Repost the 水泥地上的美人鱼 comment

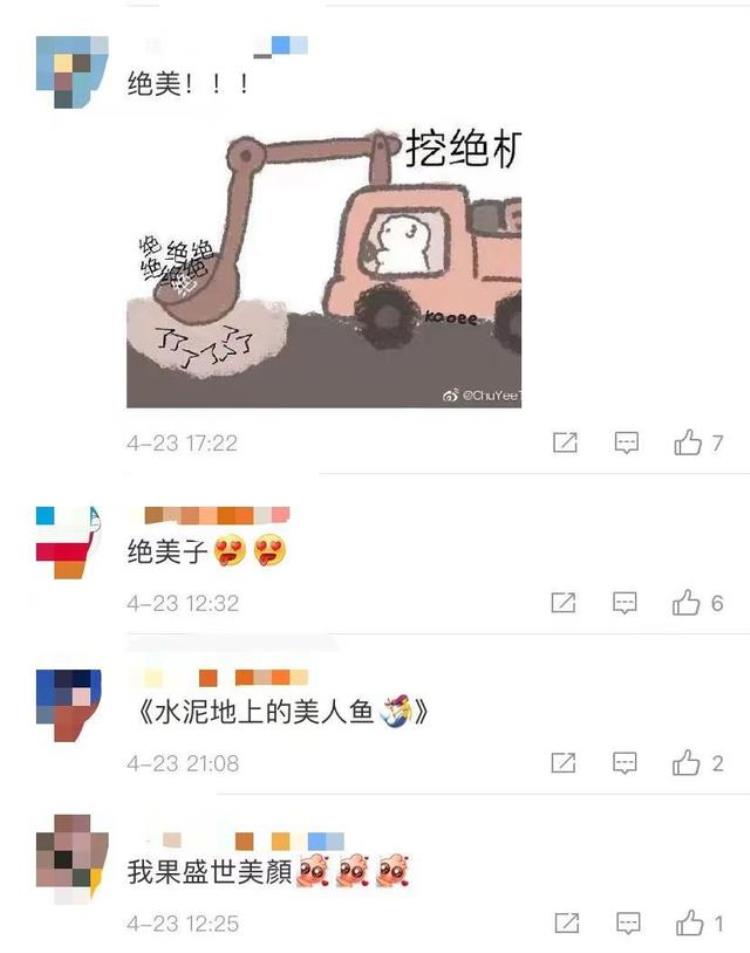(565, 763)
